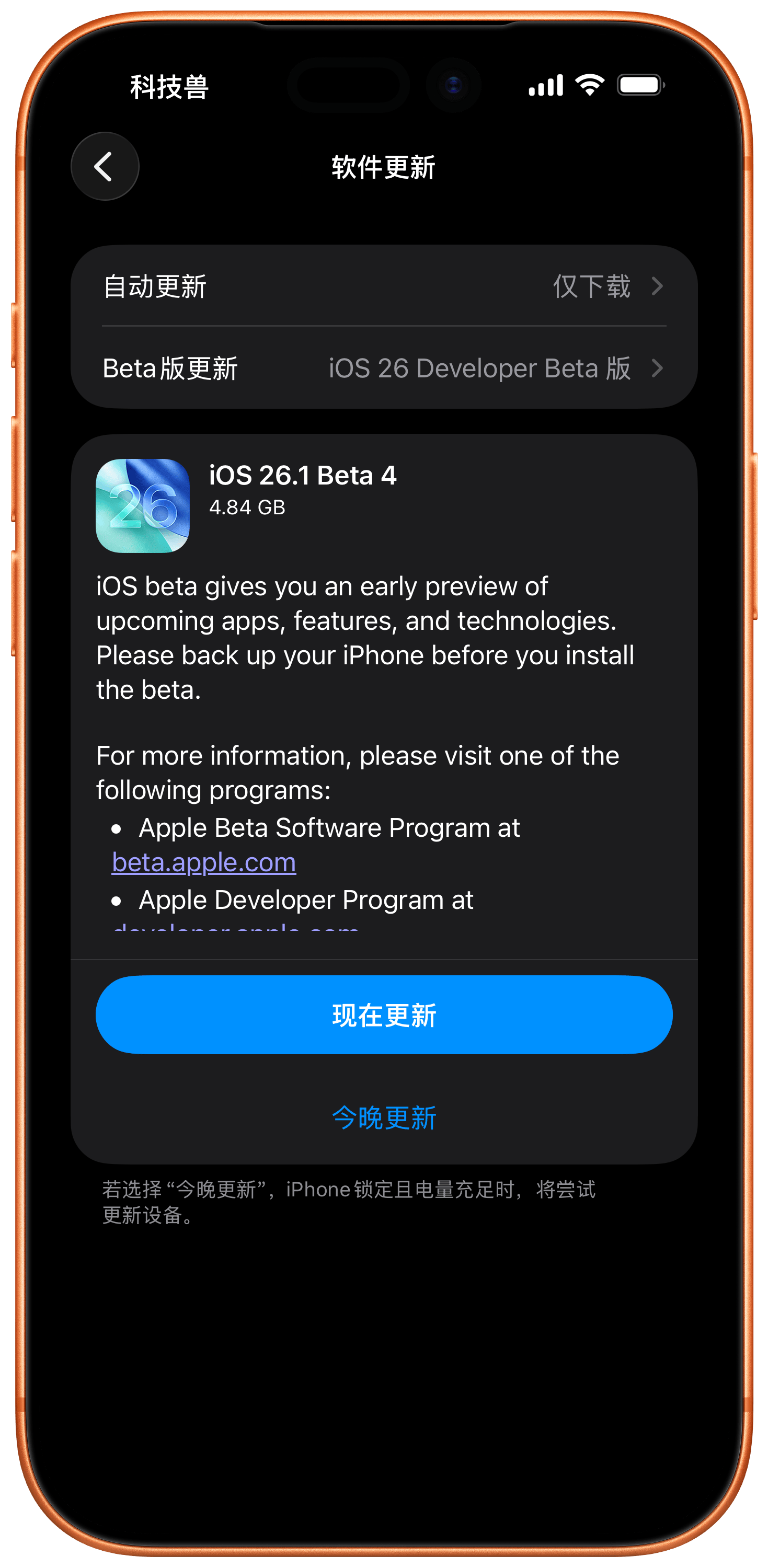Choose 今晚更新 to update tonight

384,1117
